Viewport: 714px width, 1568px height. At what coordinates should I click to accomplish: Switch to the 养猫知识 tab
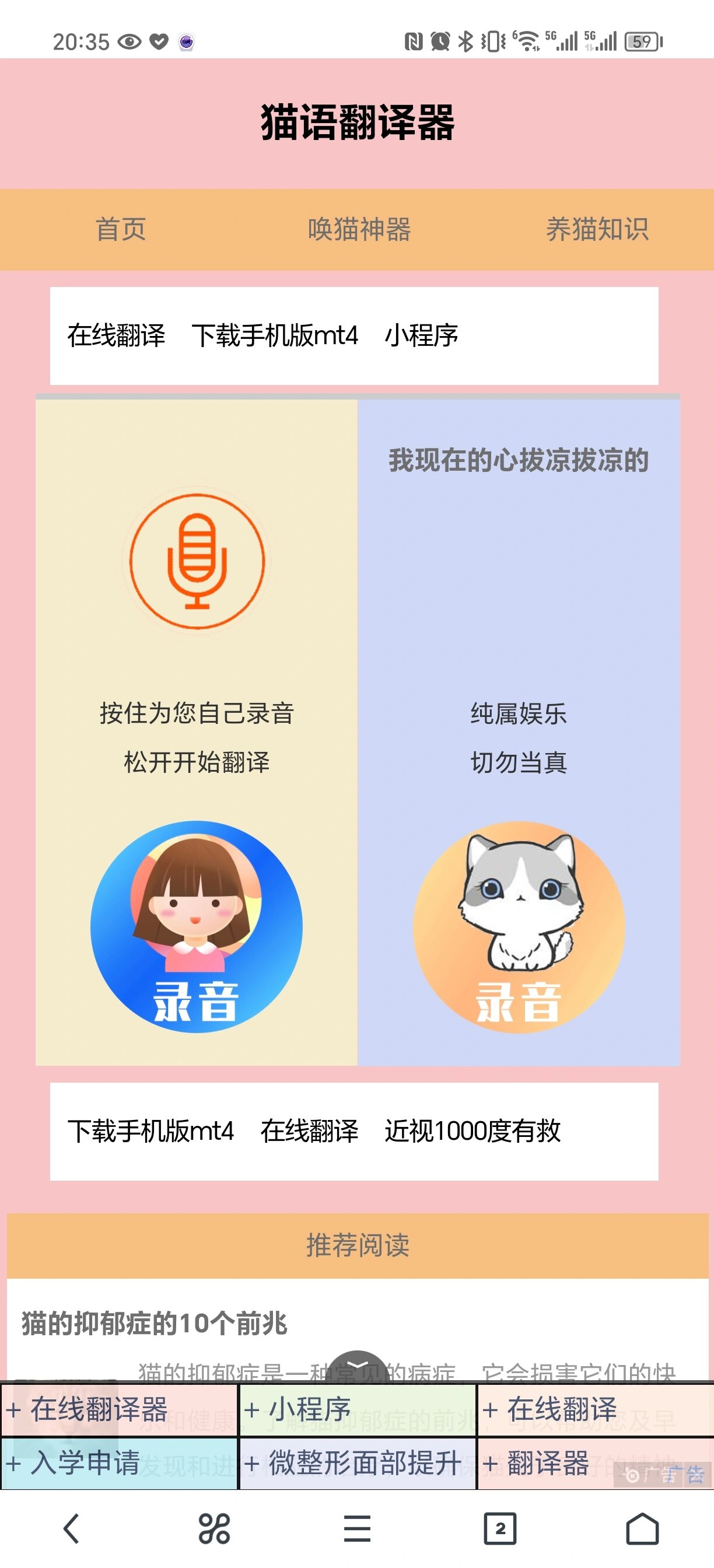click(597, 229)
